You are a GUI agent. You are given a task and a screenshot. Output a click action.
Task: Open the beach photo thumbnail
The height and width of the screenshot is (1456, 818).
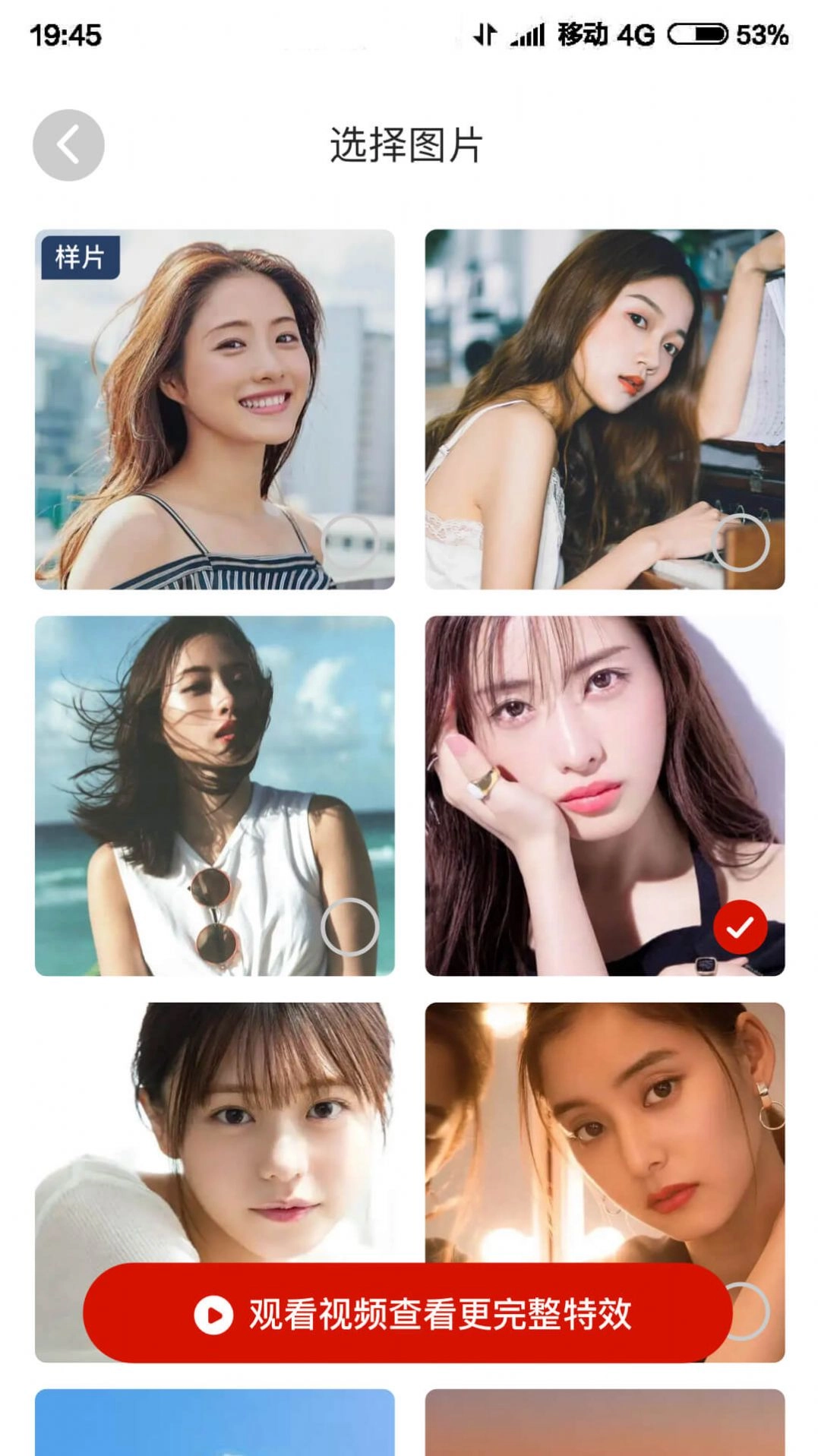pos(215,790)
